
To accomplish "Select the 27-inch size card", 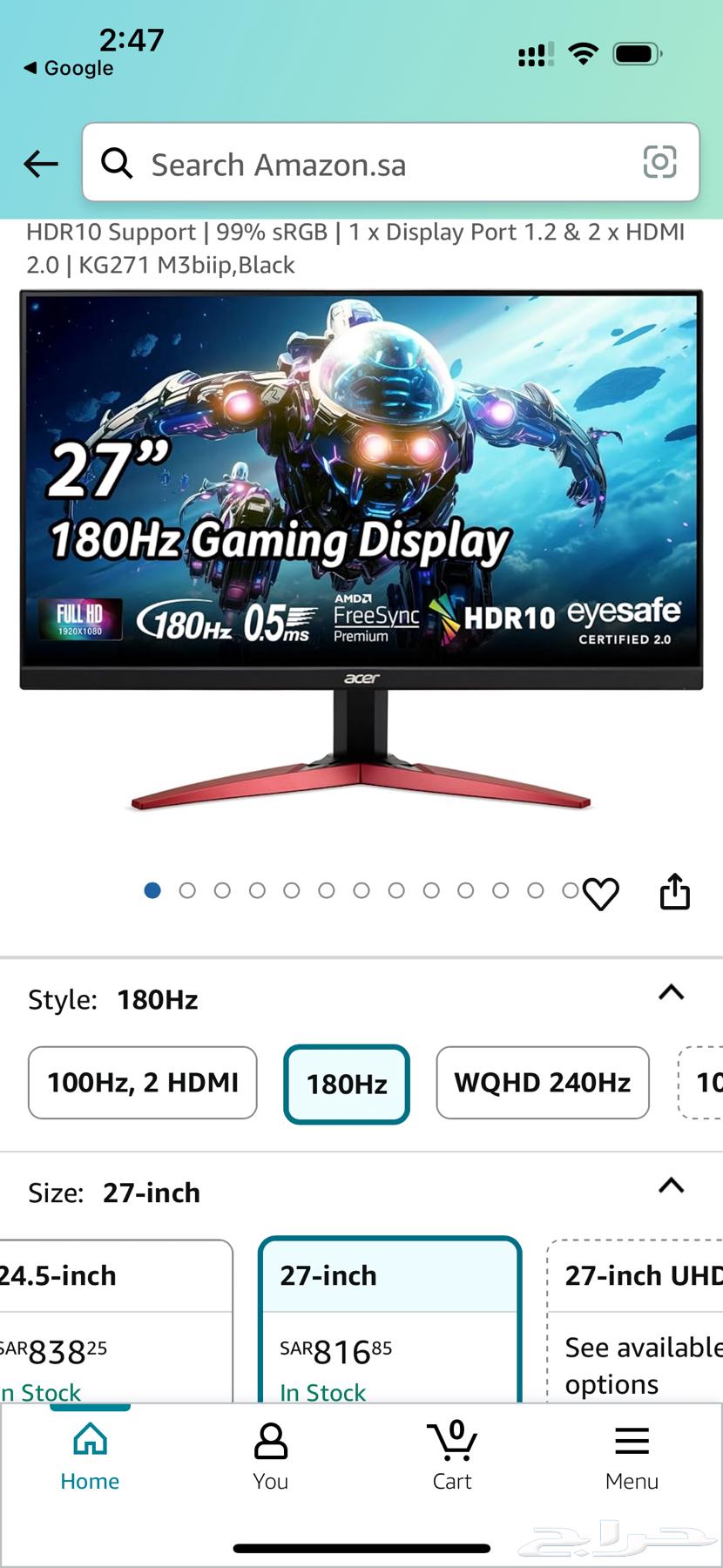I will [389, 1315].
